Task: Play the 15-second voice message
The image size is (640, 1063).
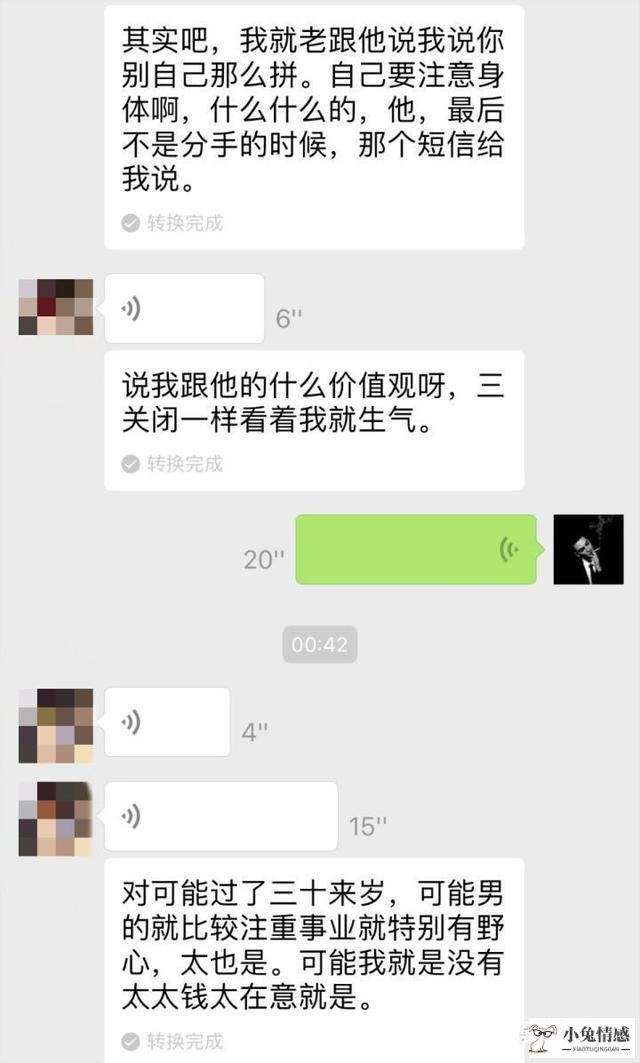Action: (x=220, y=816)
